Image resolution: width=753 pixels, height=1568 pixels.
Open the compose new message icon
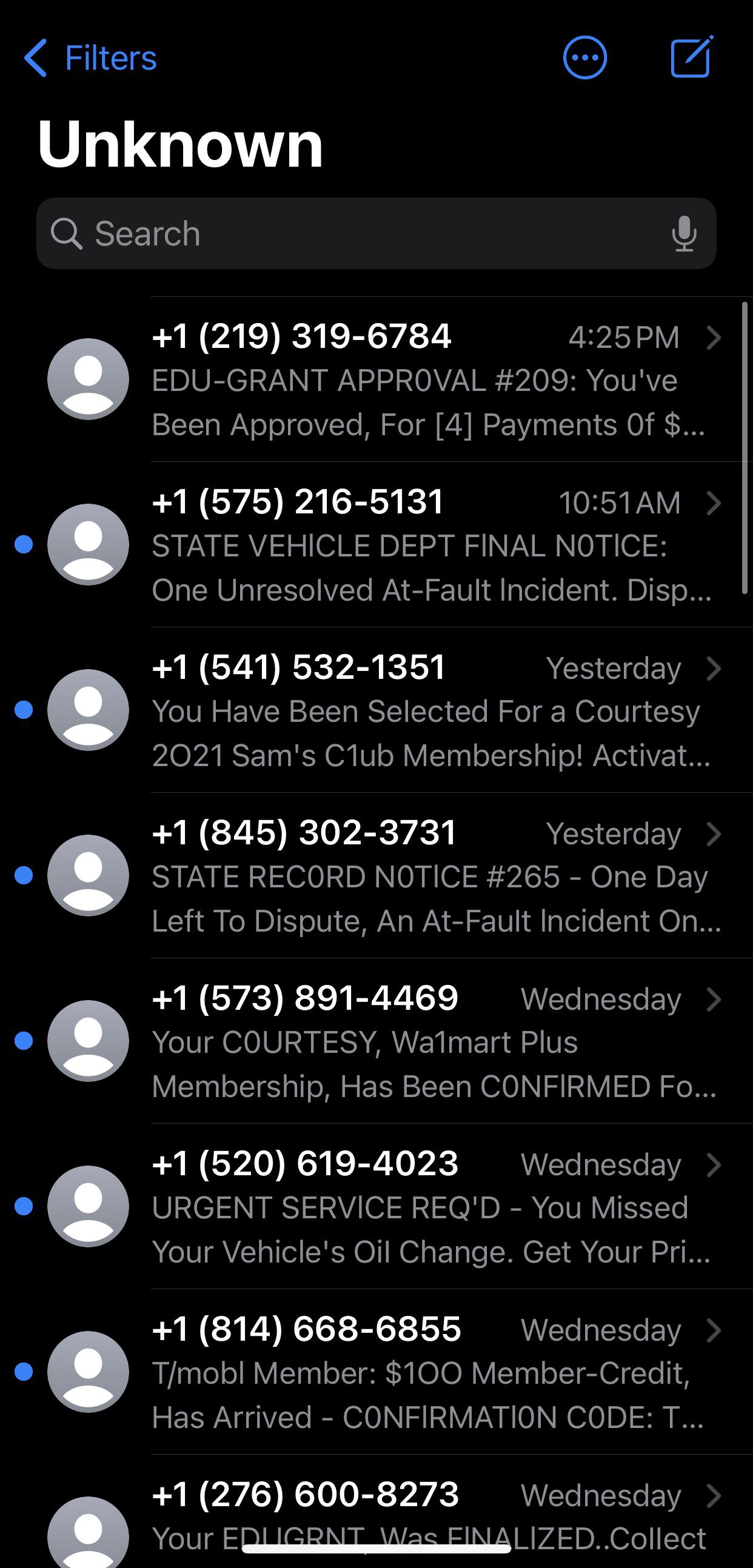[x=691, y=58]
